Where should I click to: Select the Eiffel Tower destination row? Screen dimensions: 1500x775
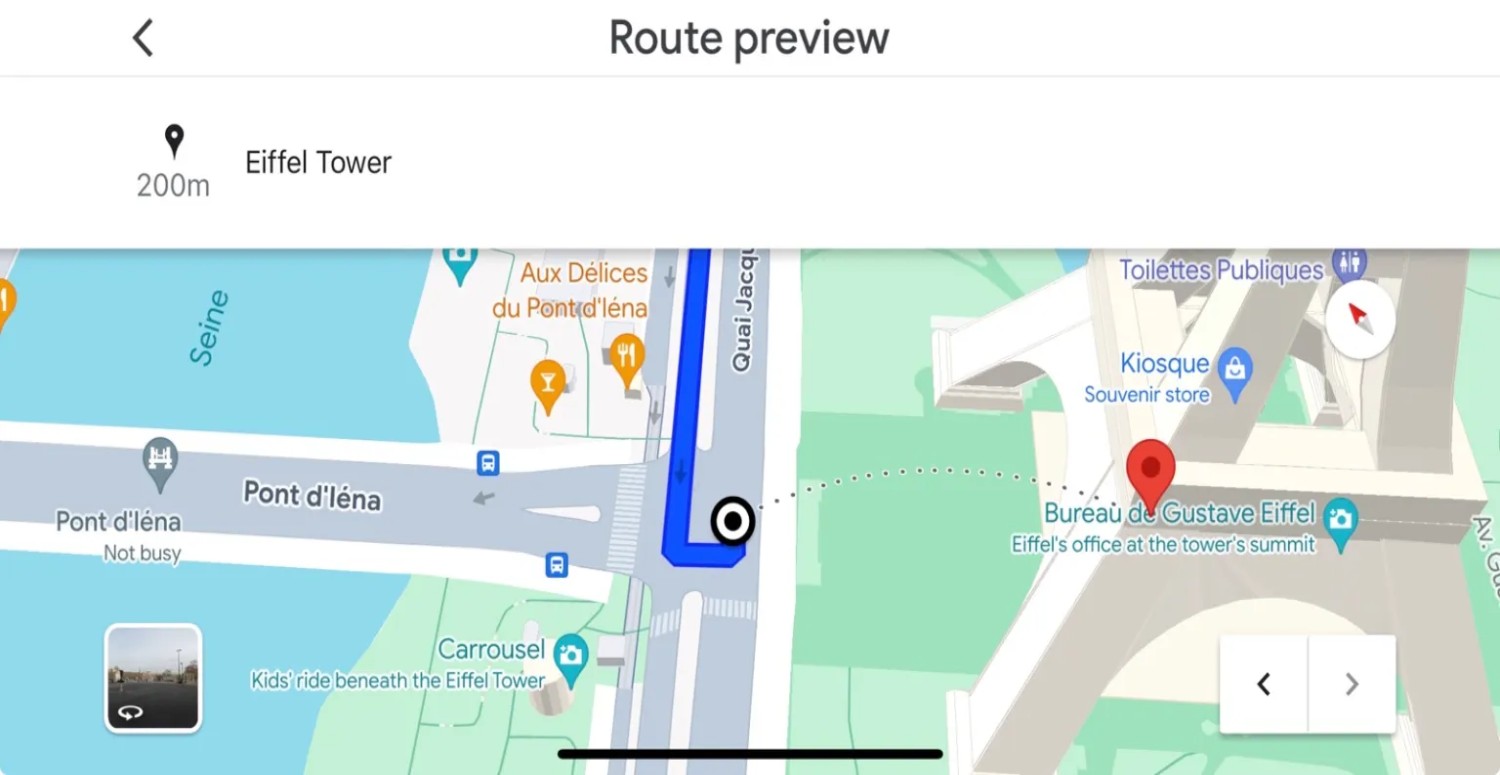coord(318,163)
